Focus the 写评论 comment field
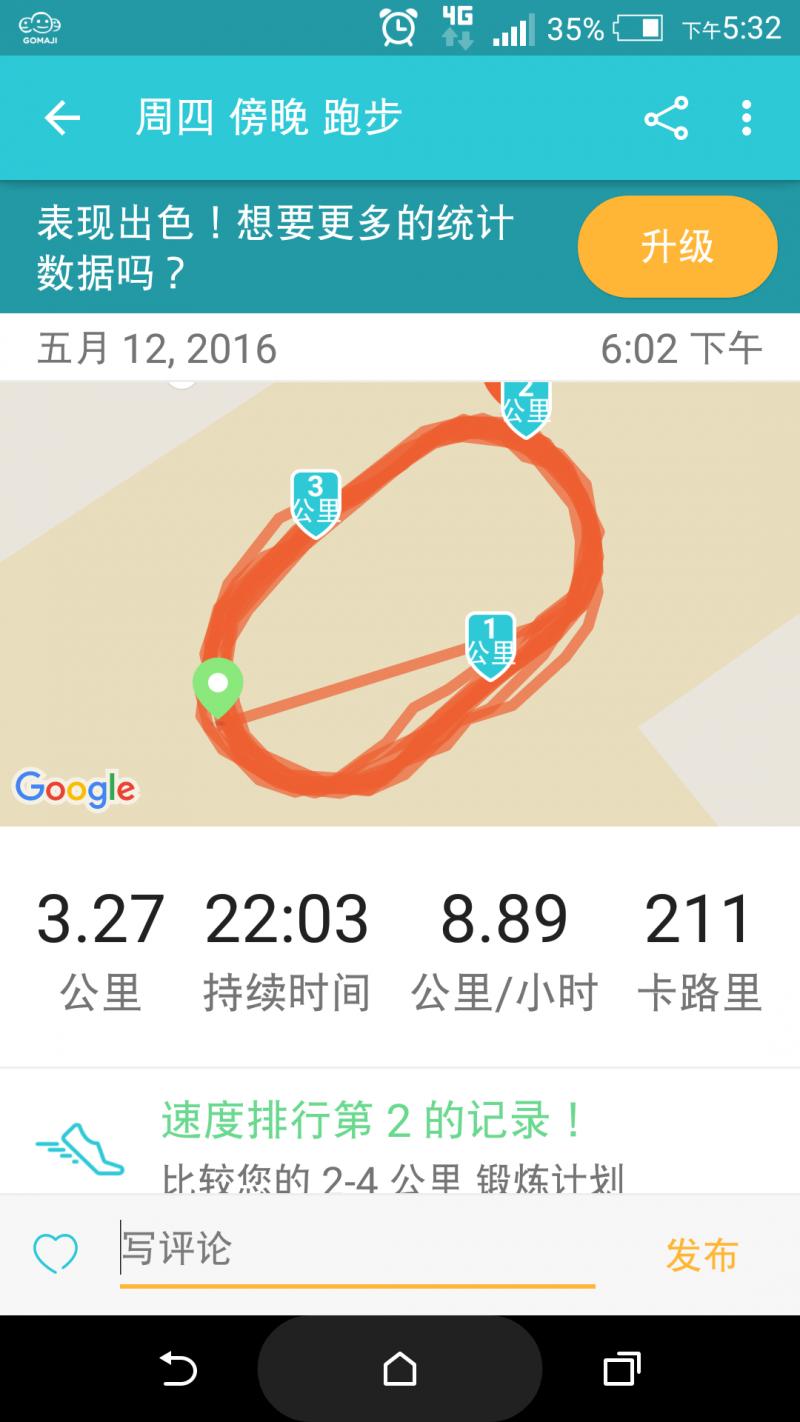Viewport: 800px width, 1422px height. (356, 1250)
